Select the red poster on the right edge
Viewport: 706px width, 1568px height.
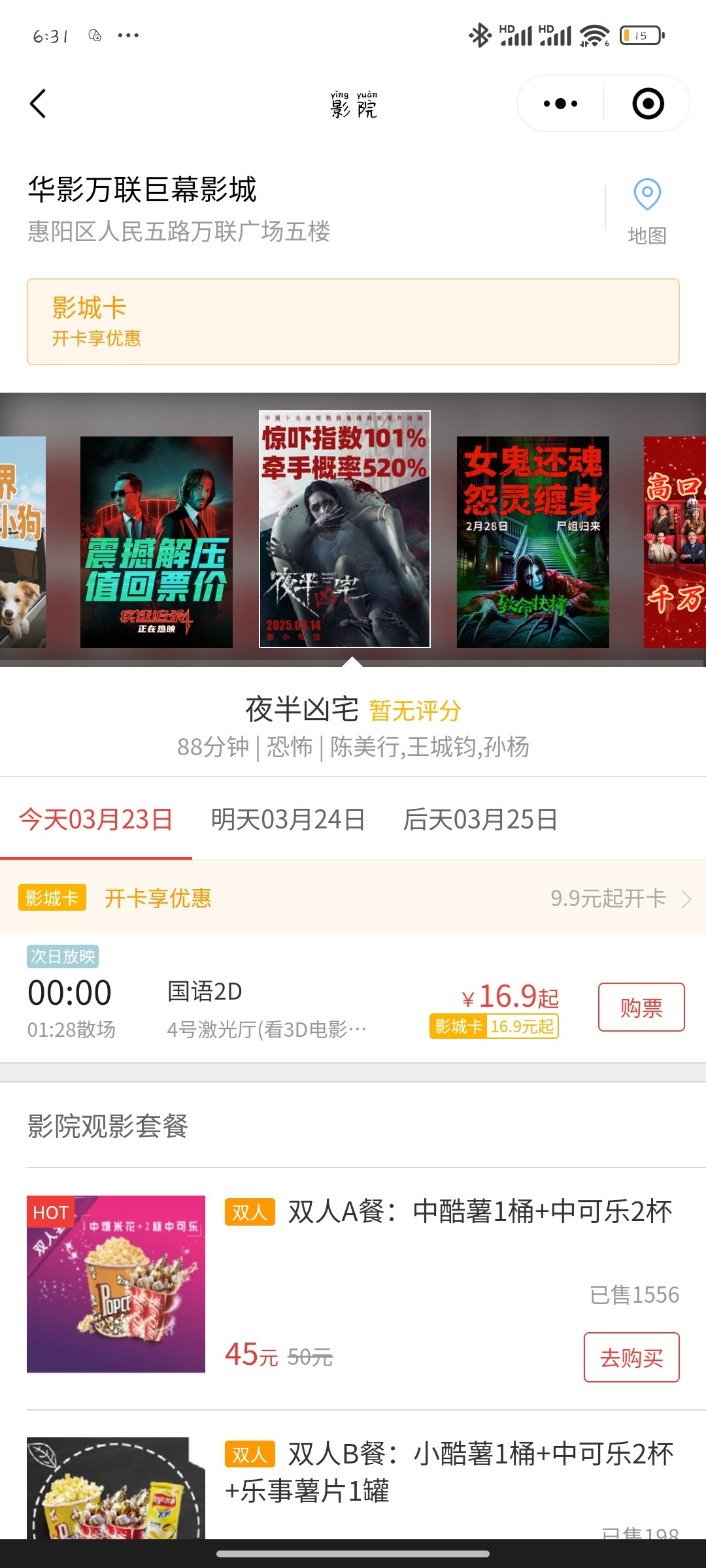click(675, 542)
